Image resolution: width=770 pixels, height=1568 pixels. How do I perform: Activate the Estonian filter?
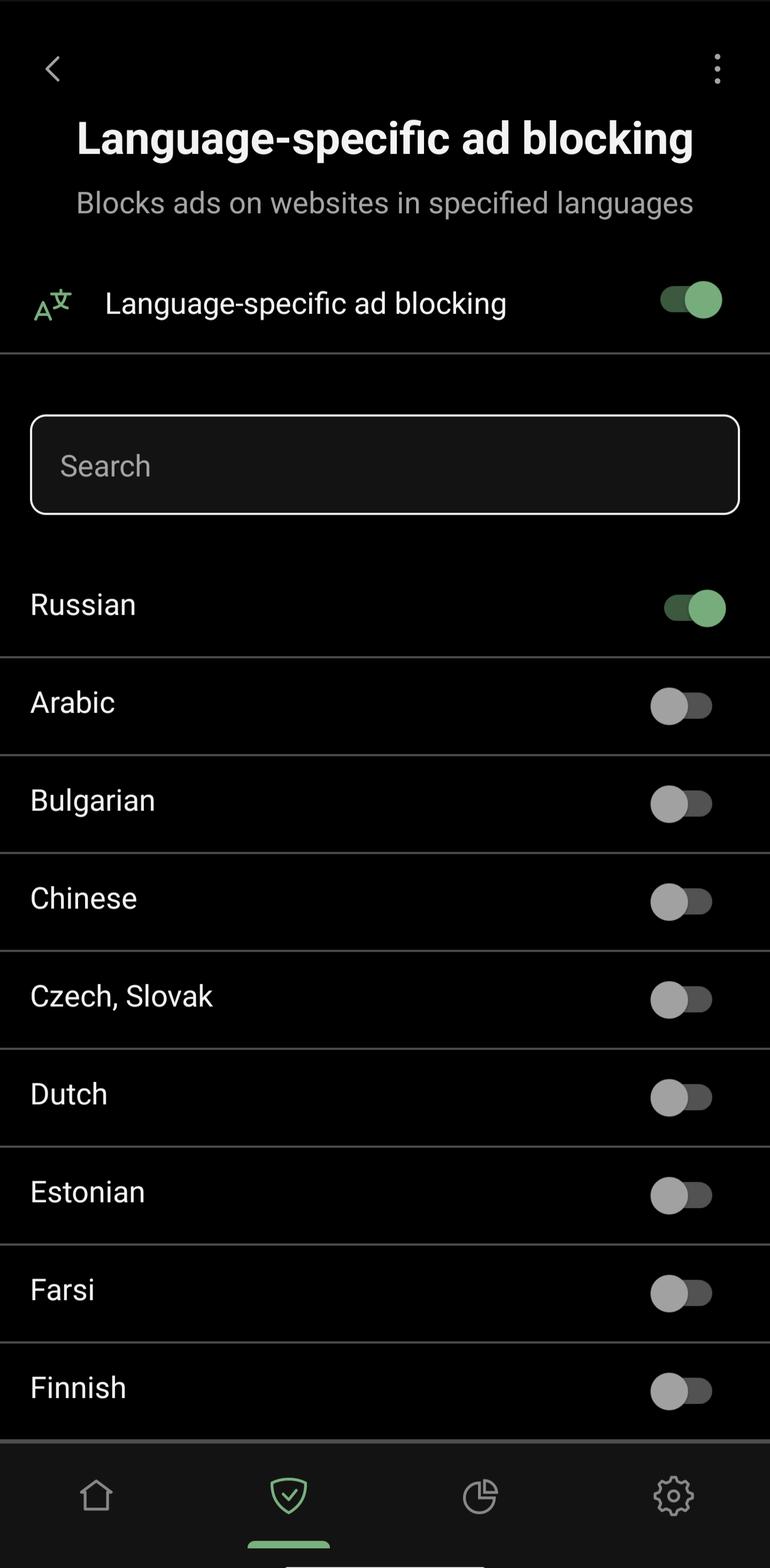point(681,1196)
